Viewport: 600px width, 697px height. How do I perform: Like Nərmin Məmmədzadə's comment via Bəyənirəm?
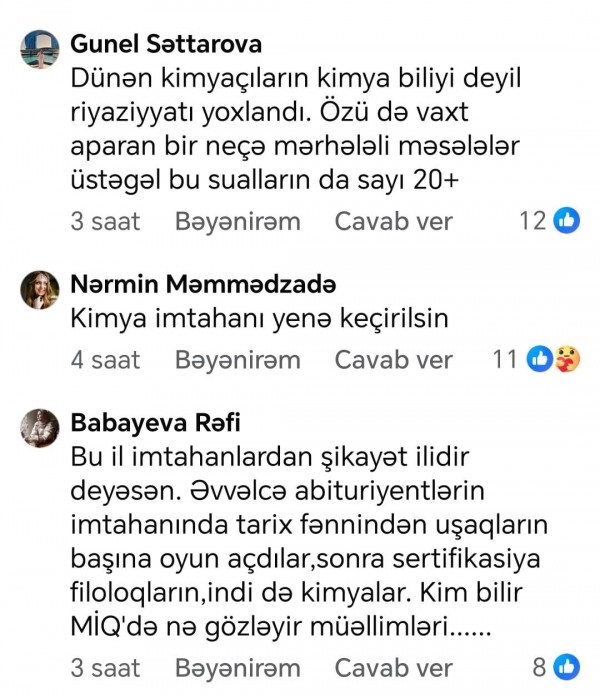point(237,359)
